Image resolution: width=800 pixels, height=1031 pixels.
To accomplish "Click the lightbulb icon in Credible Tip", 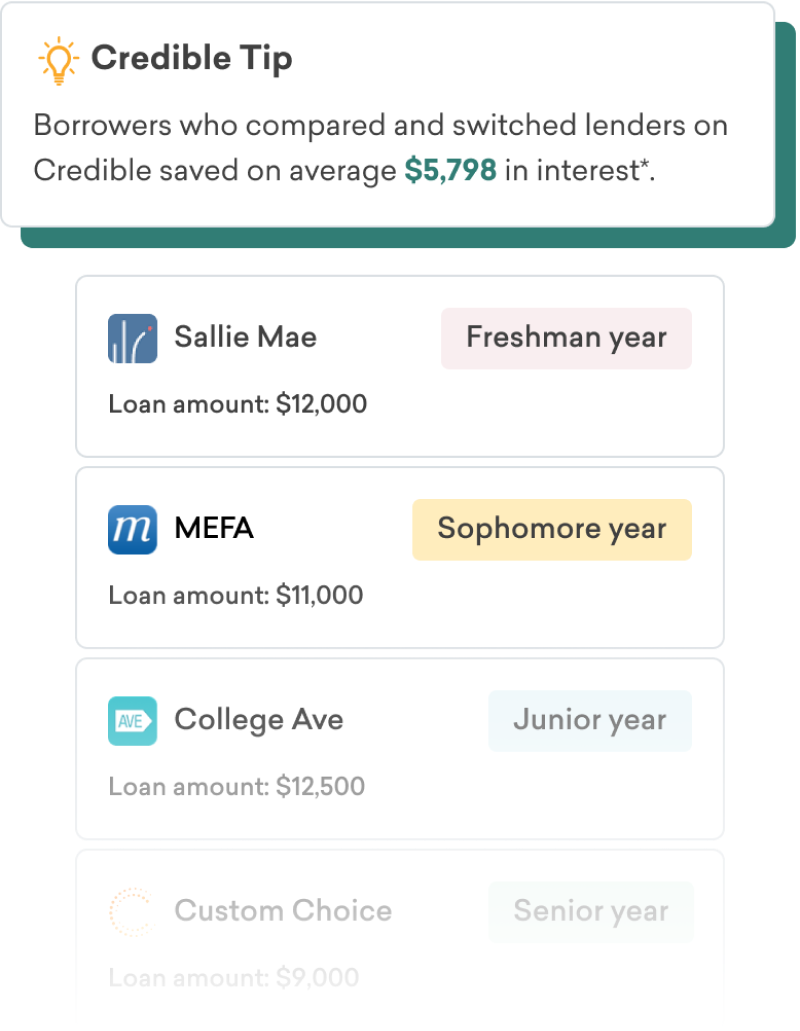I will pyautogui.click(x=57, y=57).
